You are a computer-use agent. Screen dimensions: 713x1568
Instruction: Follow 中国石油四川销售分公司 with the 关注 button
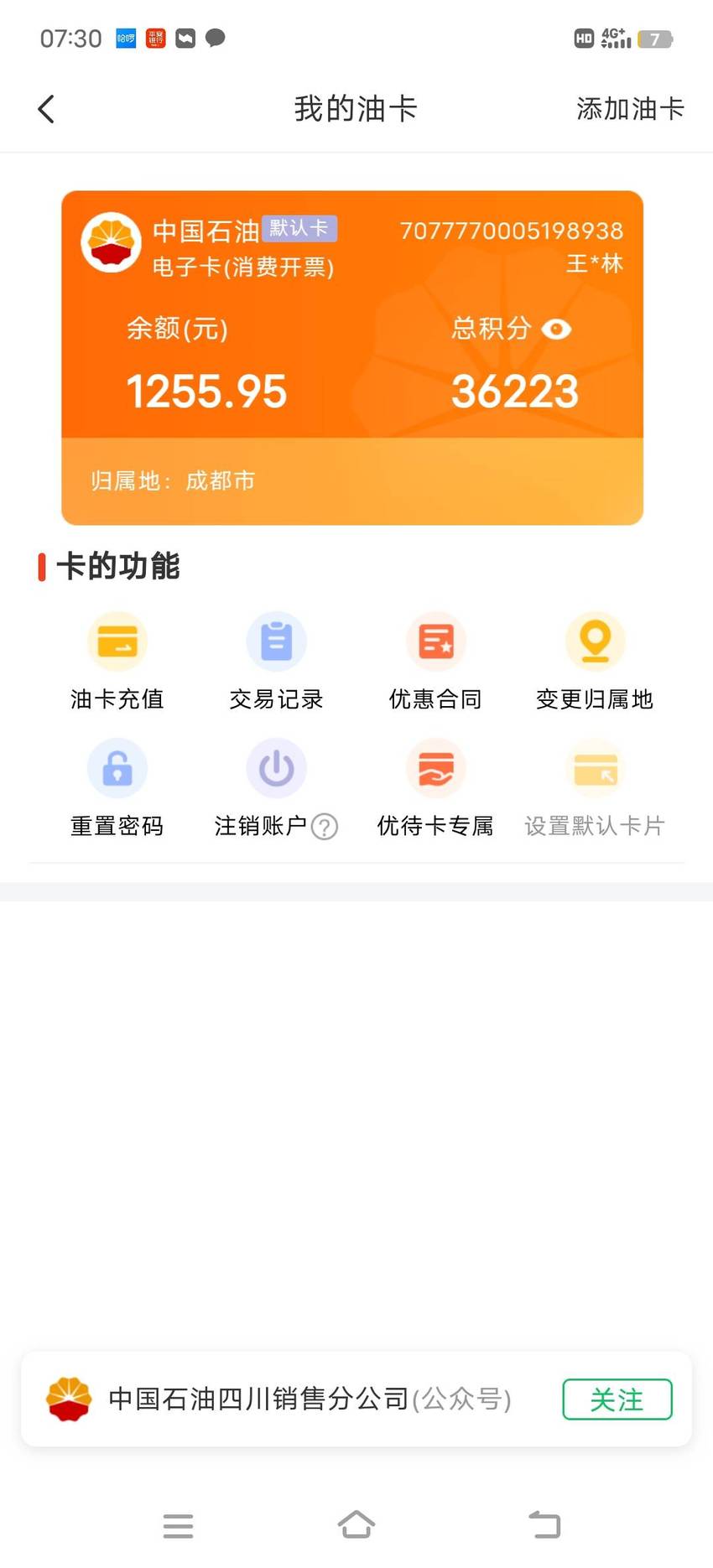coord(617,1399)
